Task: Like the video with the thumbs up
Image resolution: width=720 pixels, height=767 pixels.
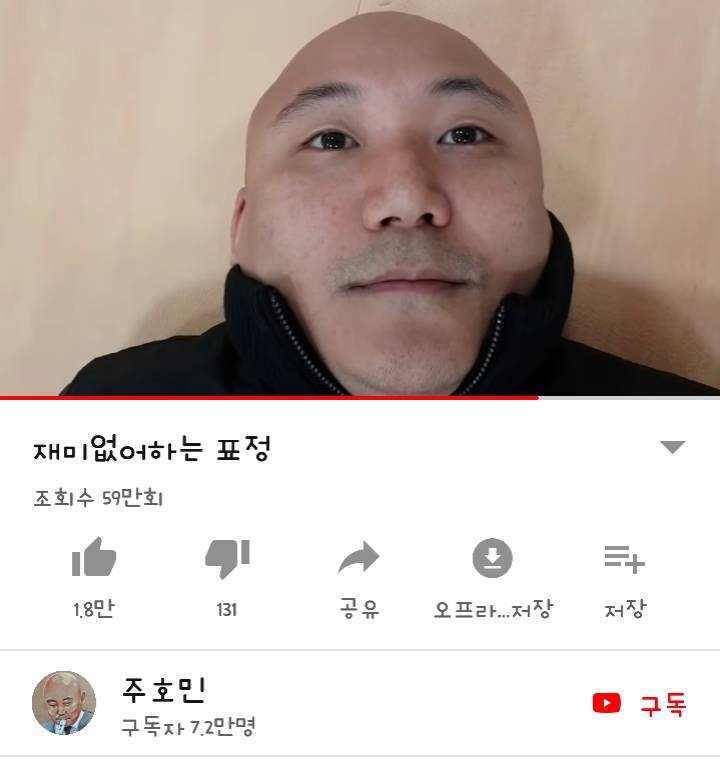Action: pos(94,560)
